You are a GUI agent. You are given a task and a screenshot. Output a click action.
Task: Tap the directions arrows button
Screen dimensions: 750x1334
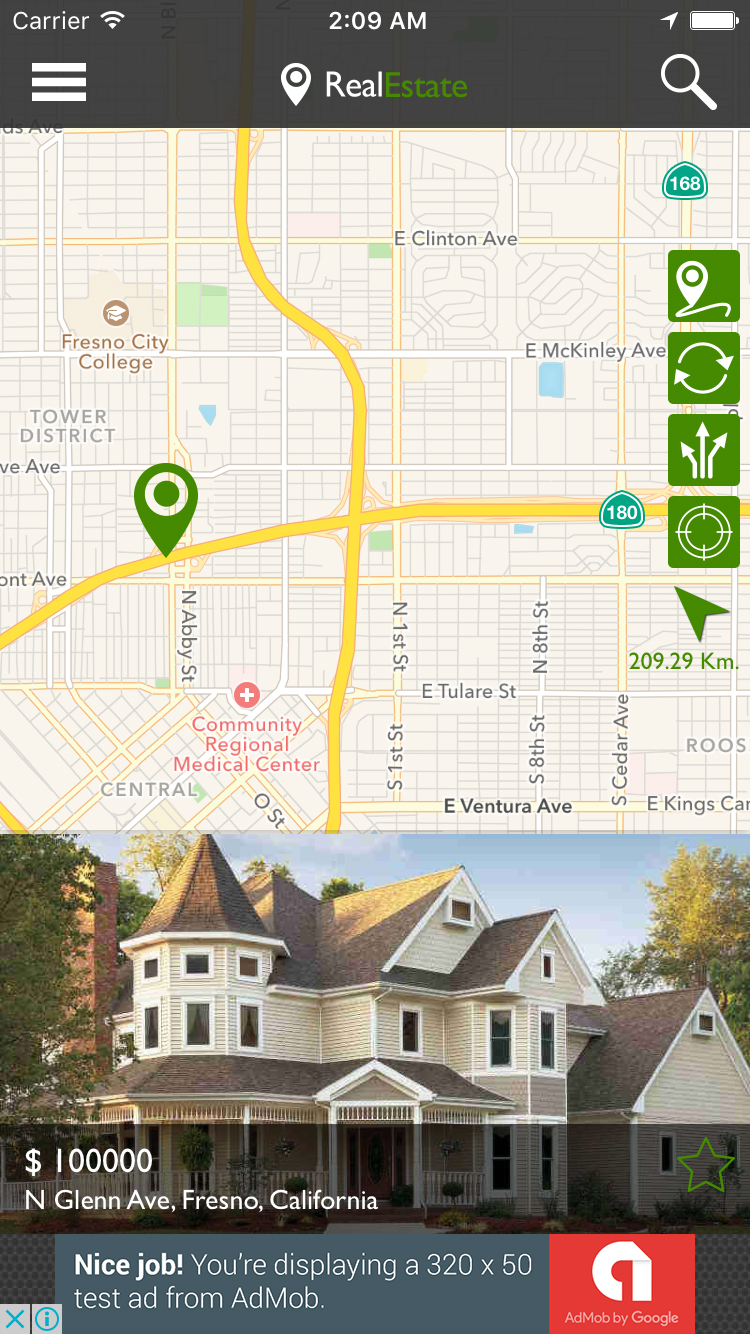(704, 450)
